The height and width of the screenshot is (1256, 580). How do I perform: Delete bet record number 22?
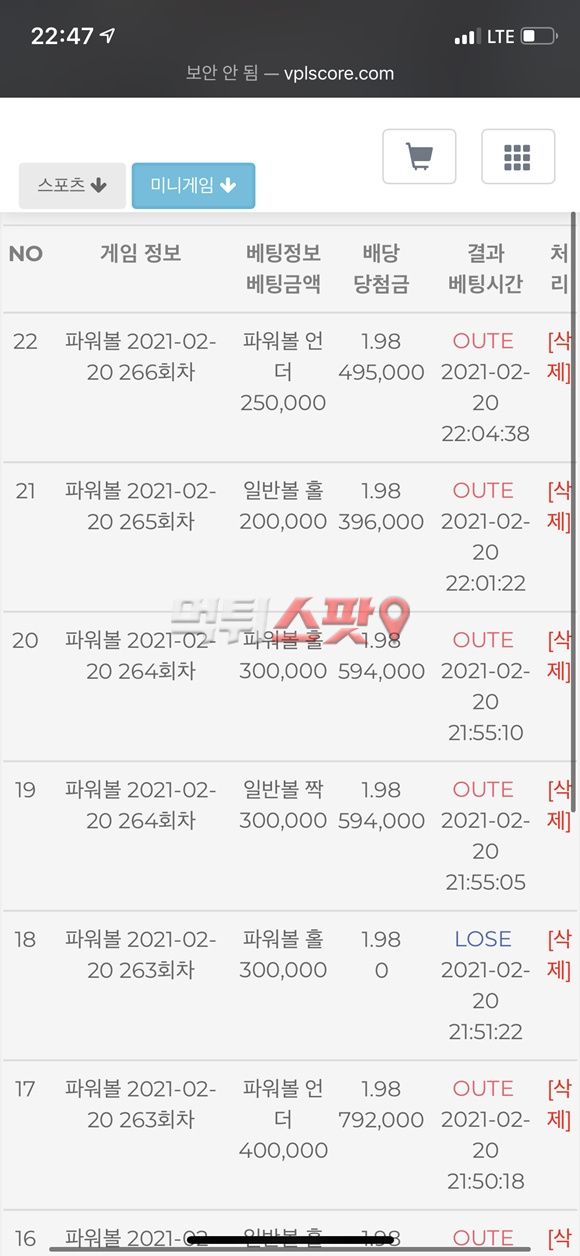point(559,356)
